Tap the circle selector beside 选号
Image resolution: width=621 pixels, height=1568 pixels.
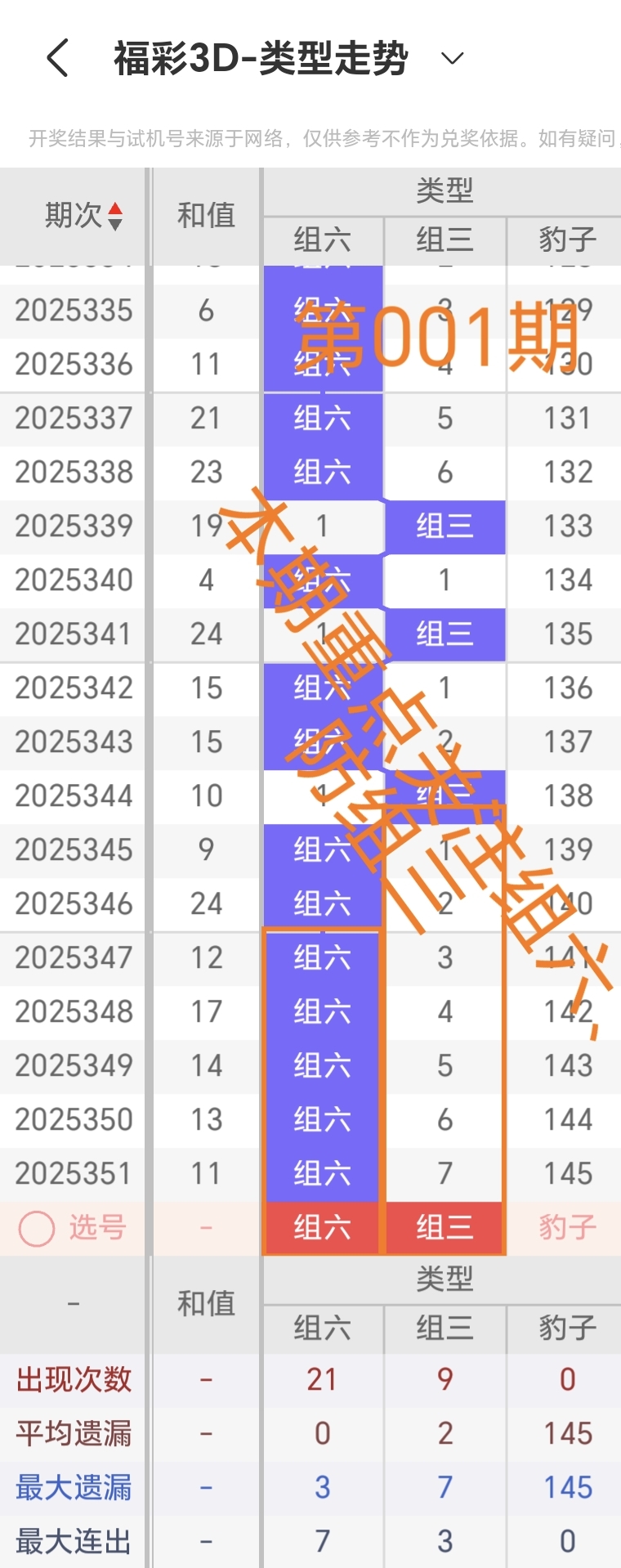point(36,1226)
